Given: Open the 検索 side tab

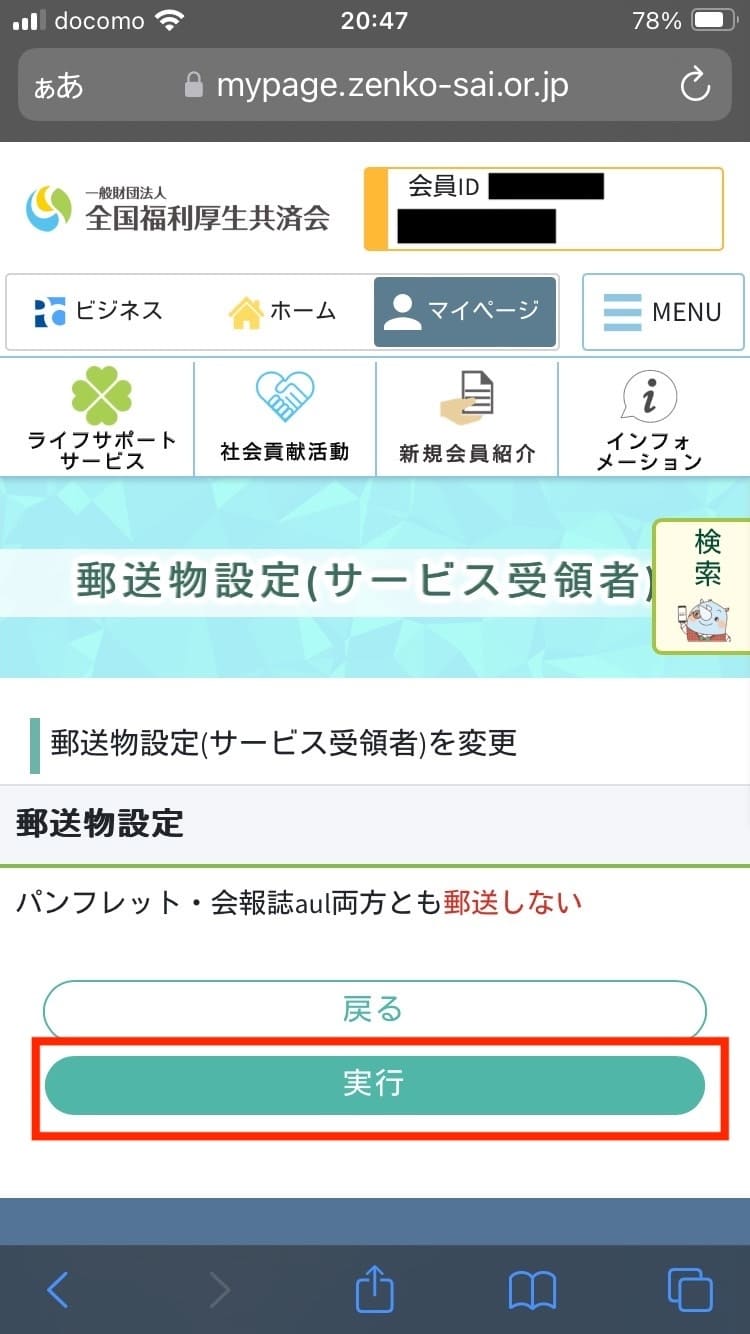Looking at the screenshot, I should pos(702,586).
